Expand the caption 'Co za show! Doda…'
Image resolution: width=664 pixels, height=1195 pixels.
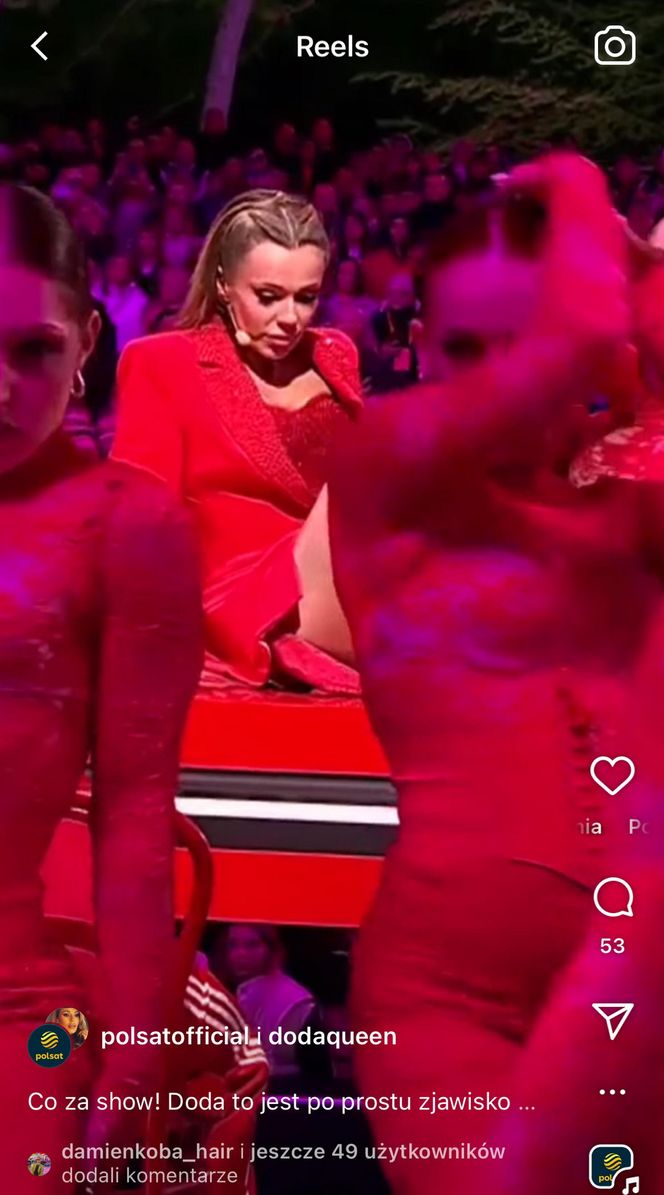point(282,1102)
